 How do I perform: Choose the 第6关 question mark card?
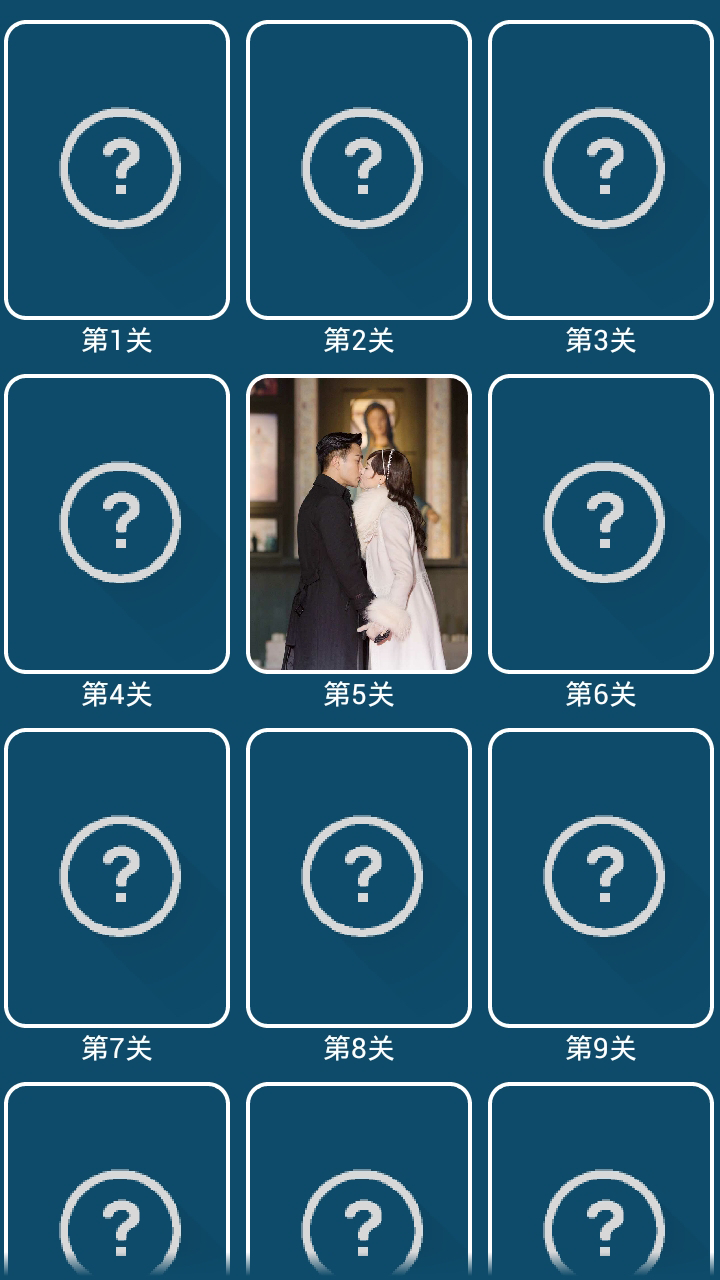click(x=601, y=524)
